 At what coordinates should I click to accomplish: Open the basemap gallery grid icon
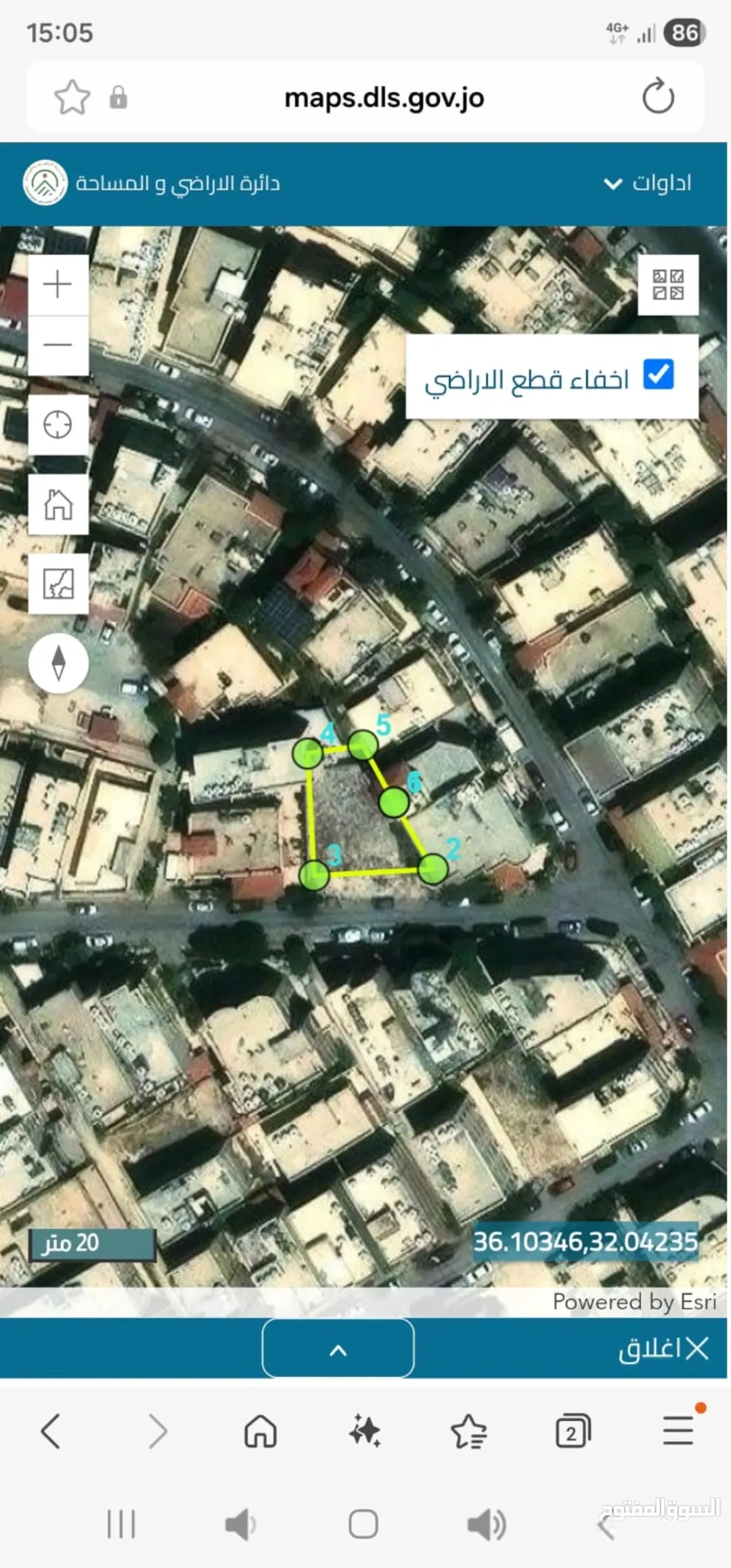click(668, 285)
